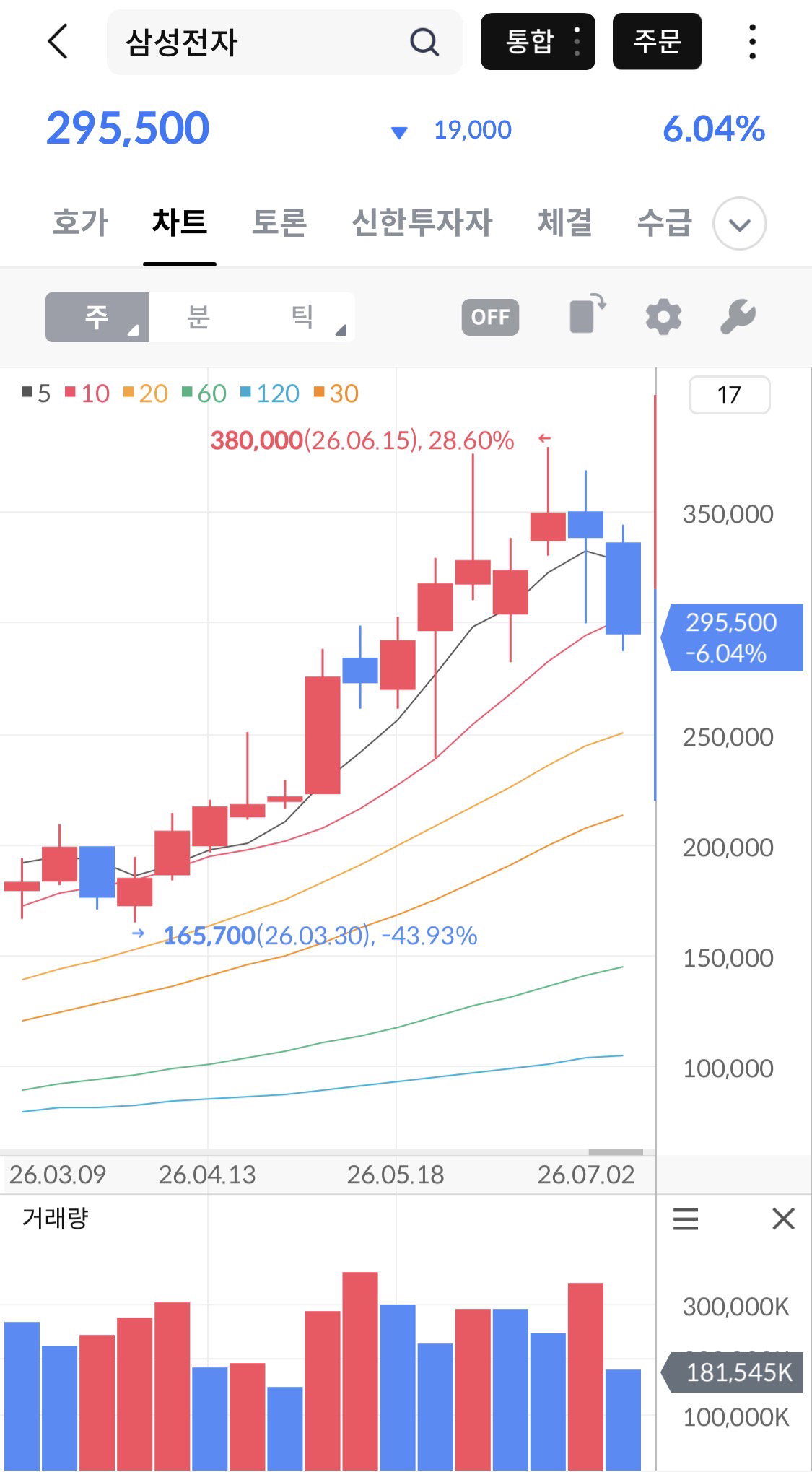This screenshot has height=1472, width=812.
Task: Expand more tabs with the chevron circle
Action: click(740, 224)
